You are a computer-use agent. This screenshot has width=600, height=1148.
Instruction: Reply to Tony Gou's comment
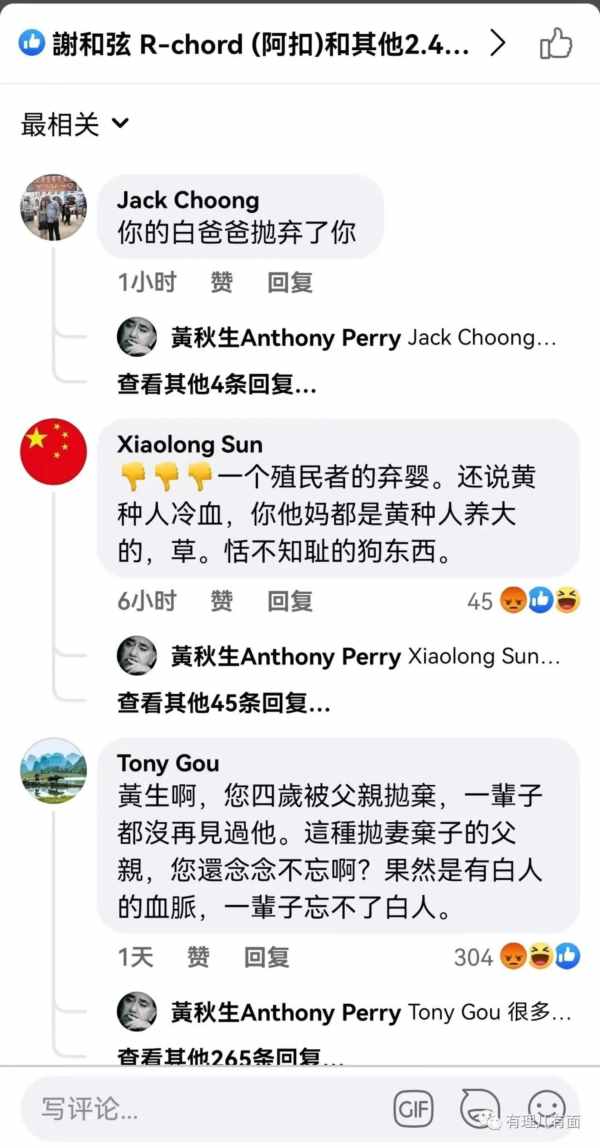click(x=267, y=957)
